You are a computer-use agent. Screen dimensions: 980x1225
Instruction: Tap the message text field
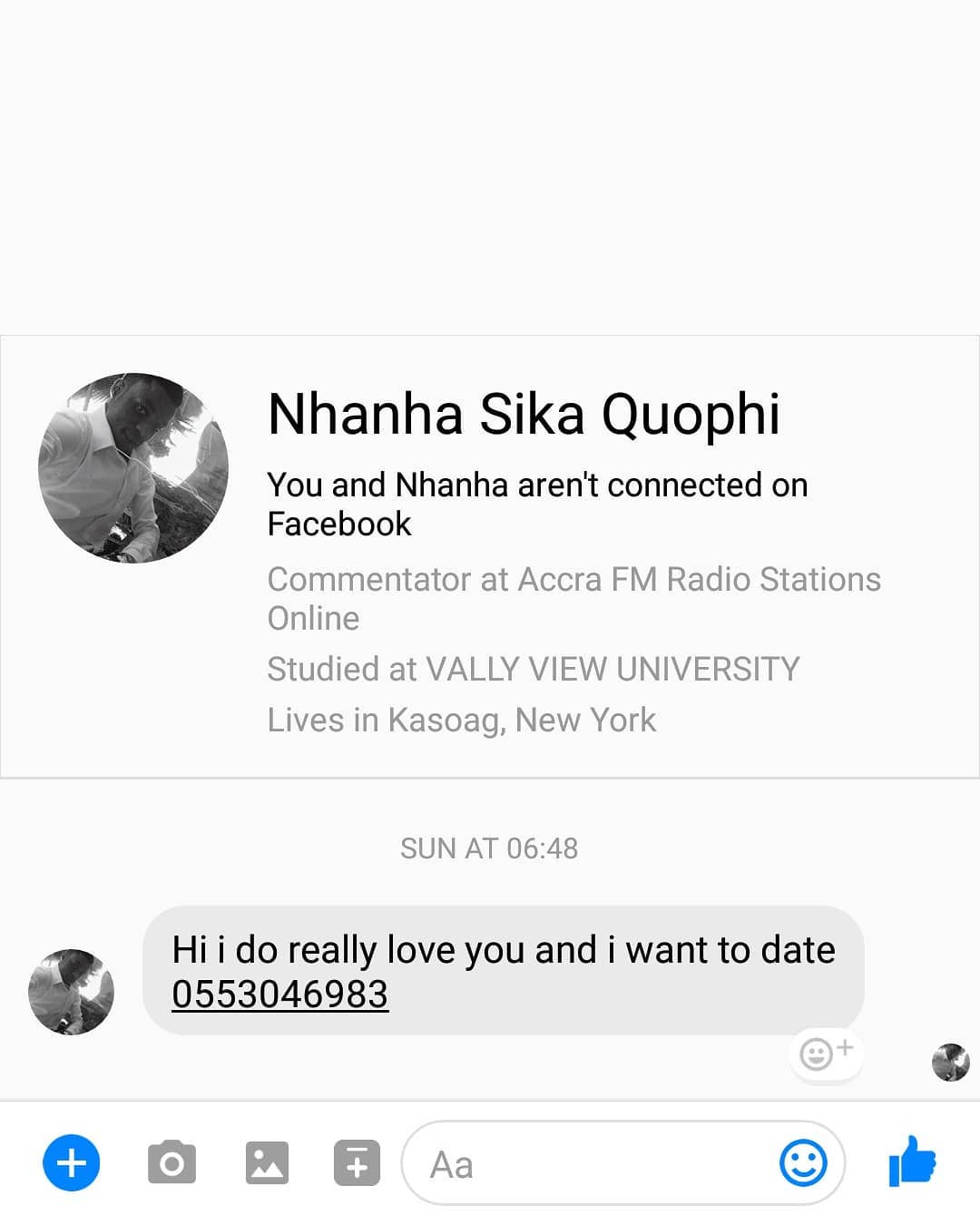coord(590,1164)
